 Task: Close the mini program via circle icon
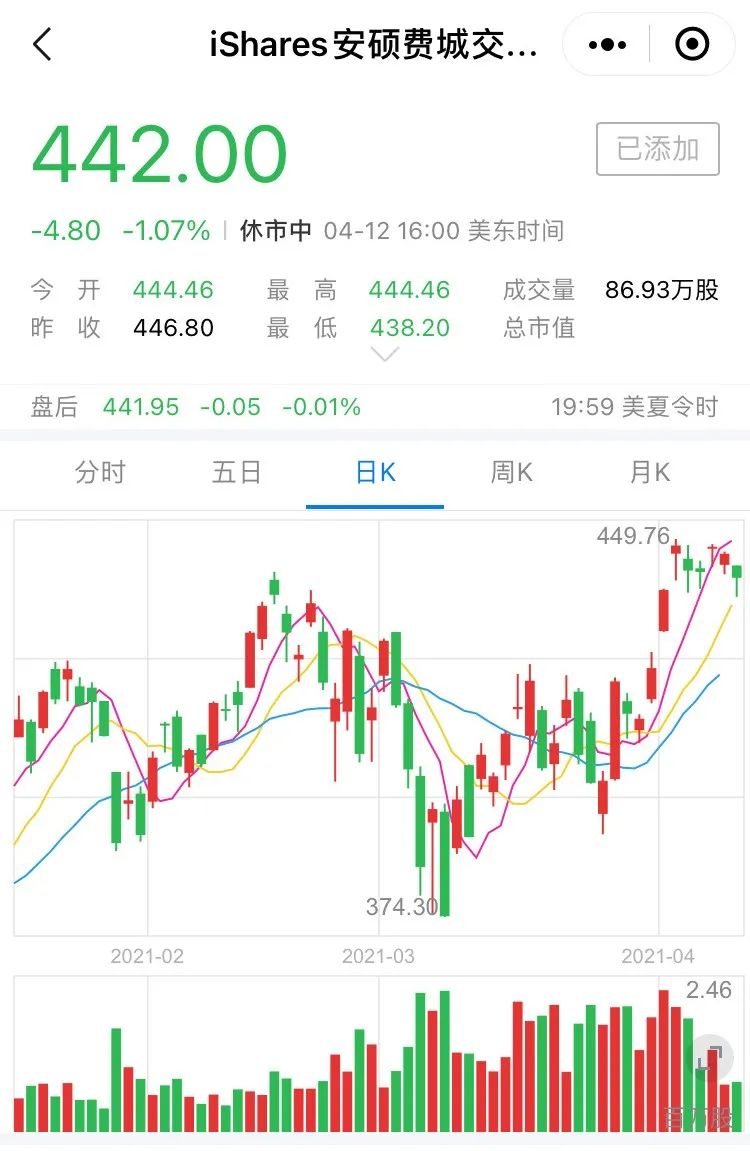click(691, 44)
